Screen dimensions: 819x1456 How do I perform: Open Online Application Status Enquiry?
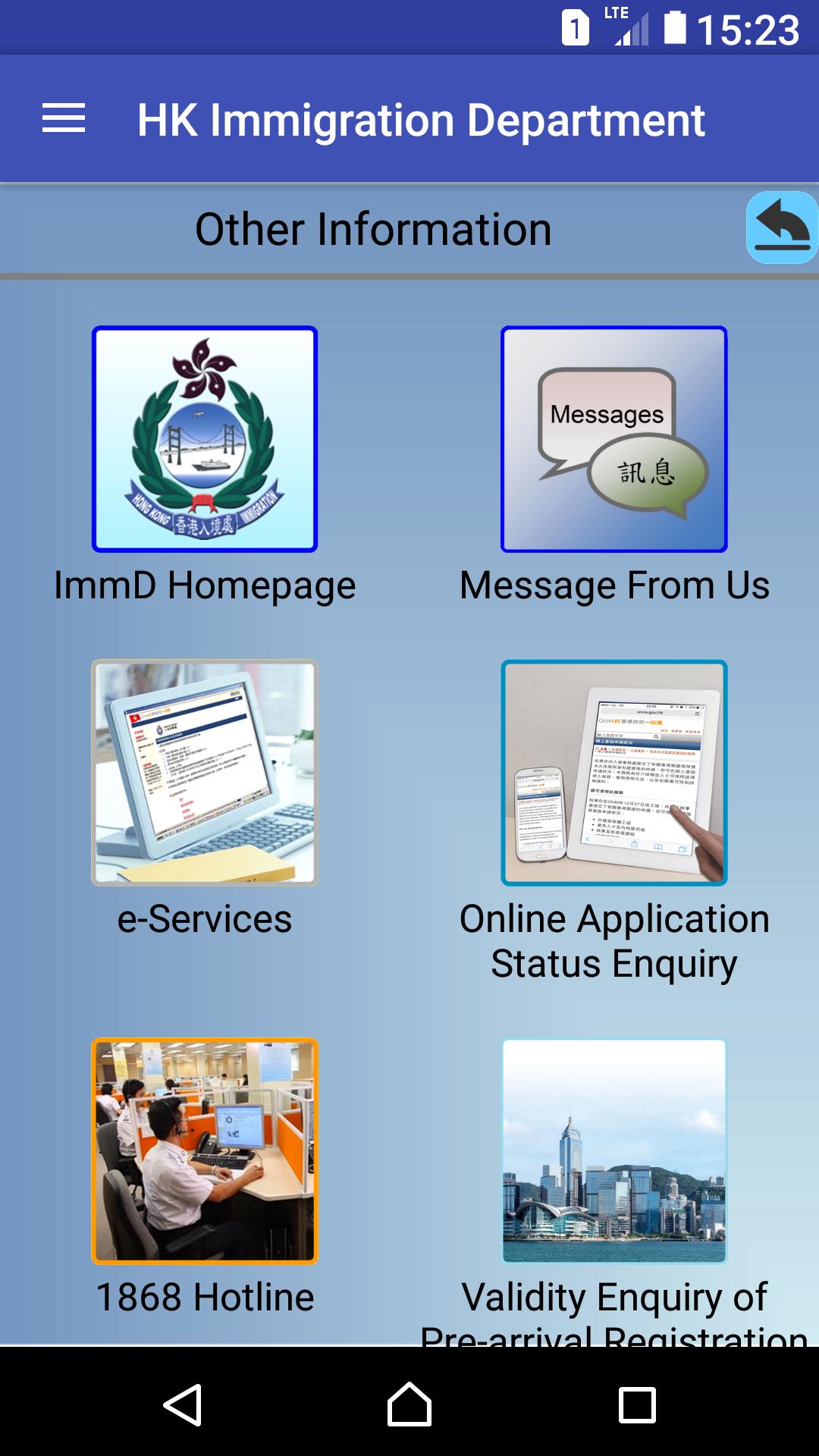click(x=614, y=773)
